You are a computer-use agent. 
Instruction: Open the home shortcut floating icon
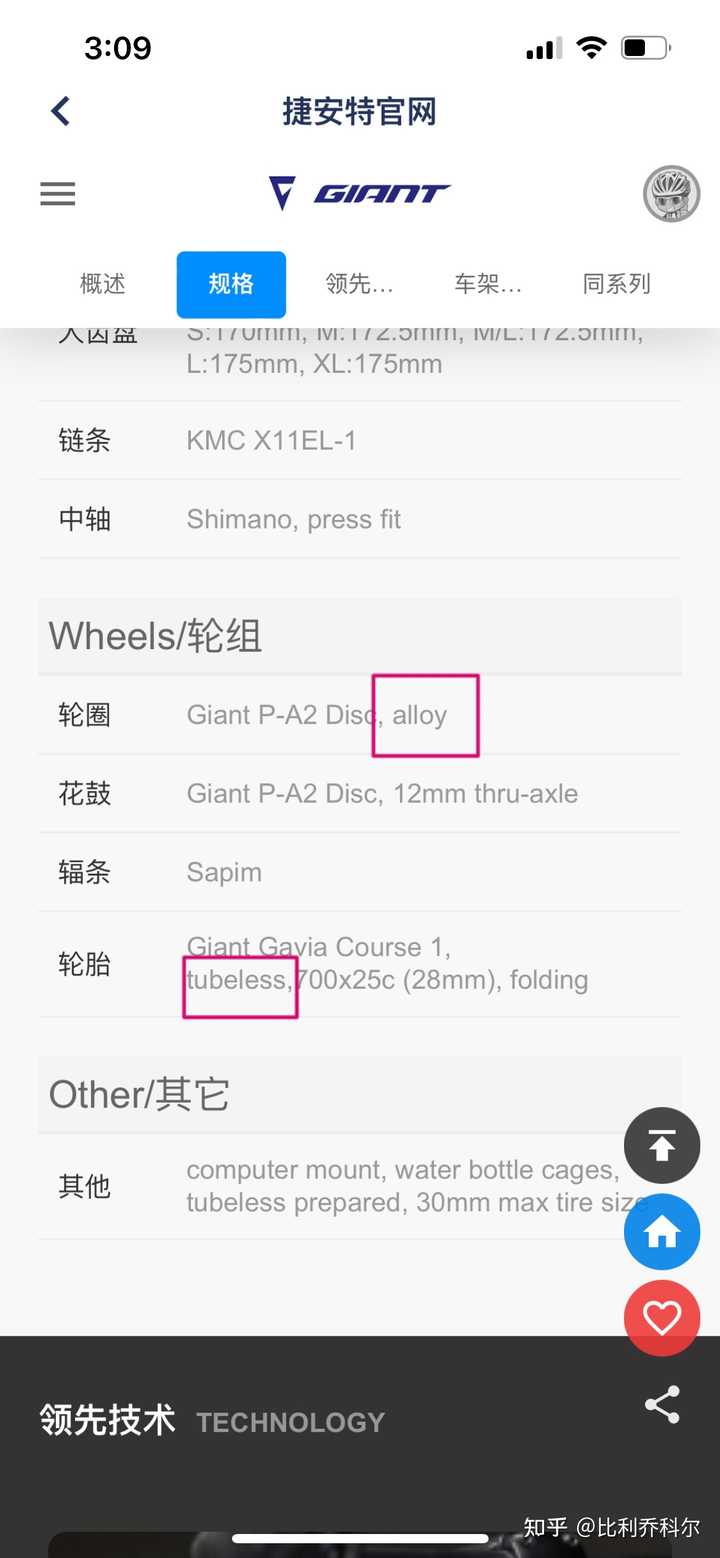tap(661, 1232)
